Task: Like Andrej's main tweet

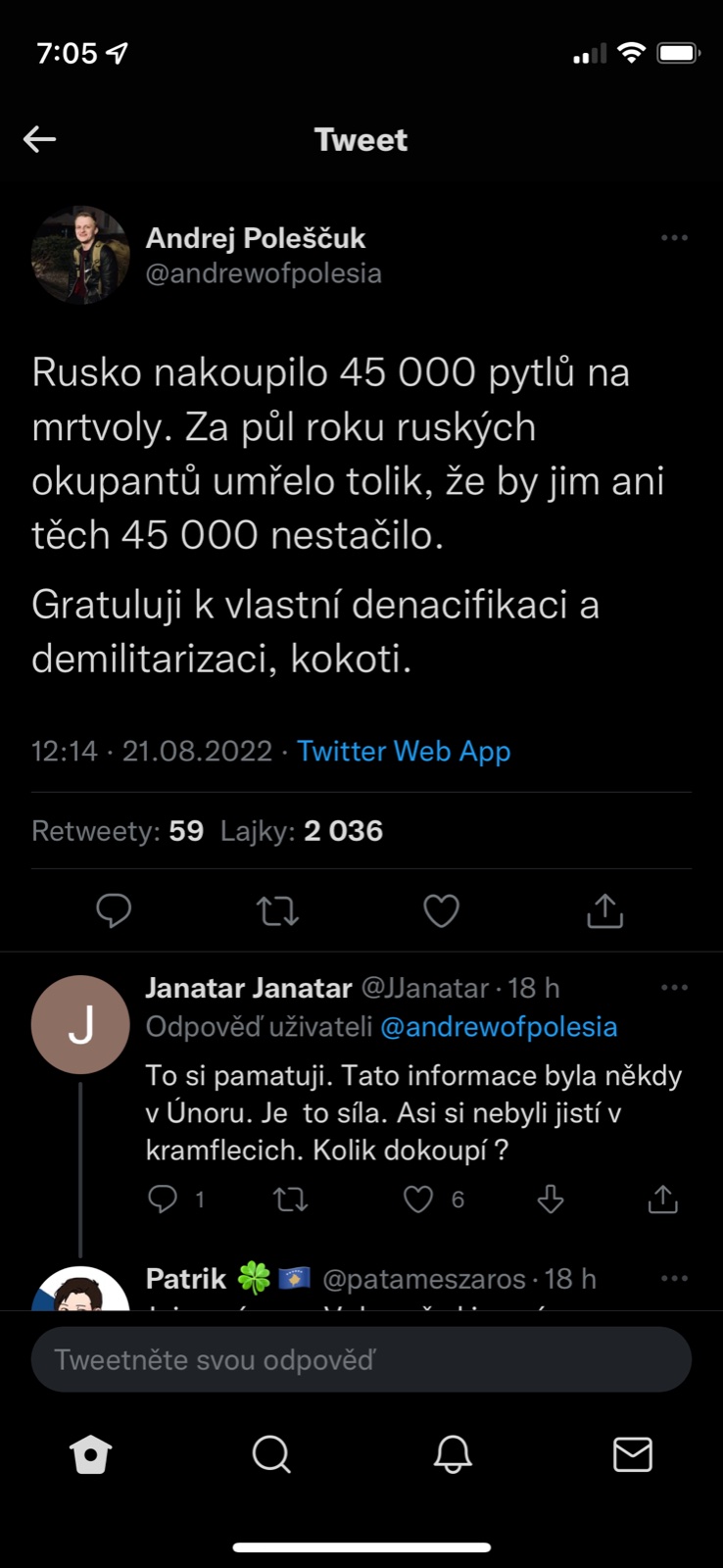Action: 441,911
